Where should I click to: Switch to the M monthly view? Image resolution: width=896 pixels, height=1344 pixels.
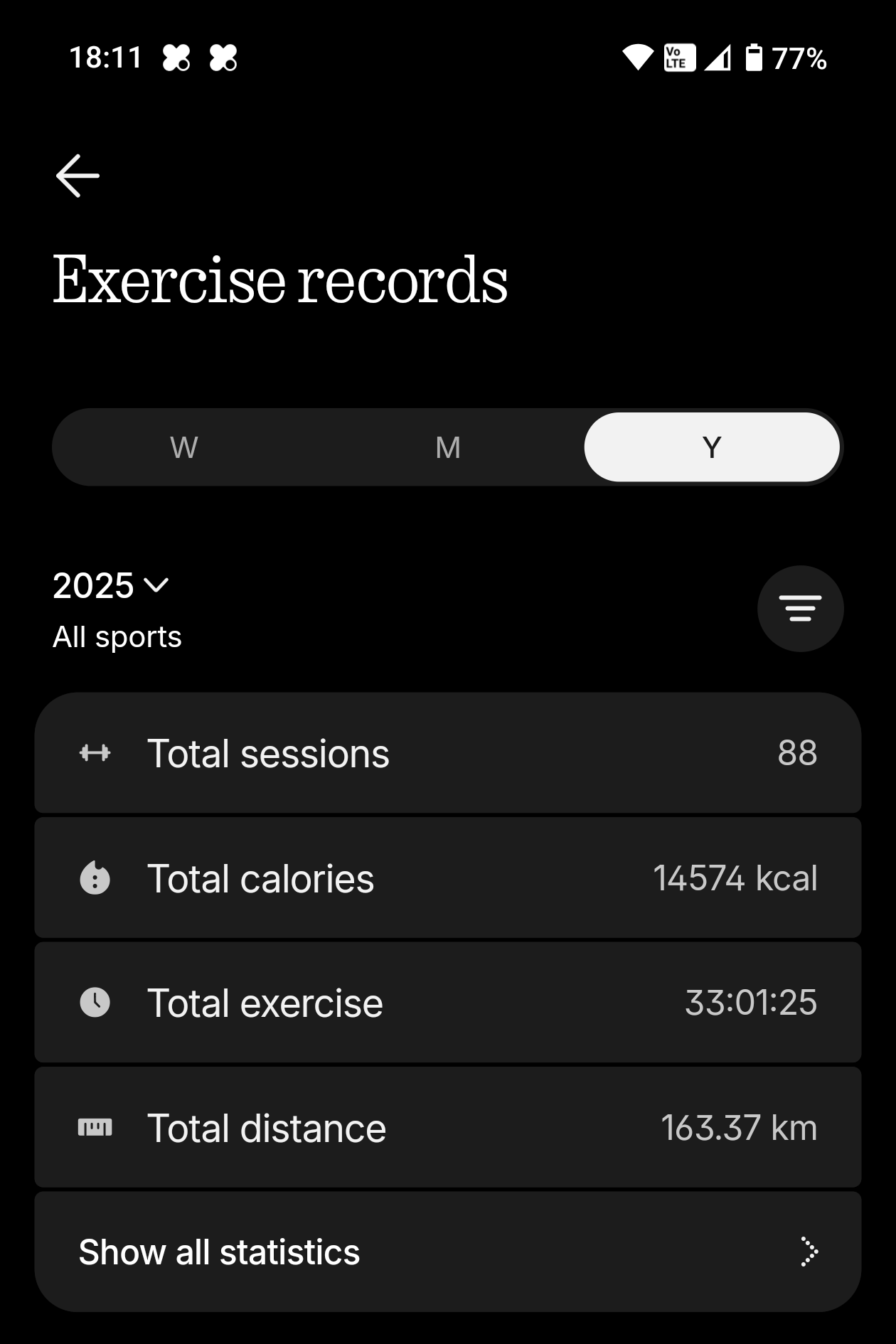click(x=448, y=447)
